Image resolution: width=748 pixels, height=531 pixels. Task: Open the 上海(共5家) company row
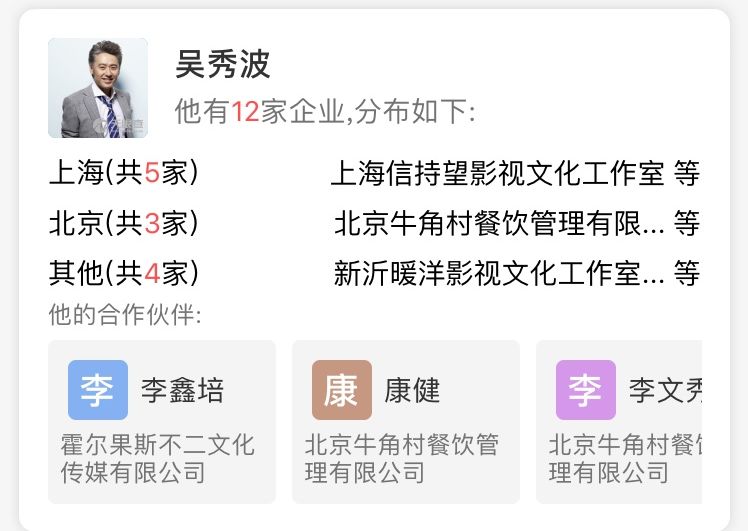point(373,174)
